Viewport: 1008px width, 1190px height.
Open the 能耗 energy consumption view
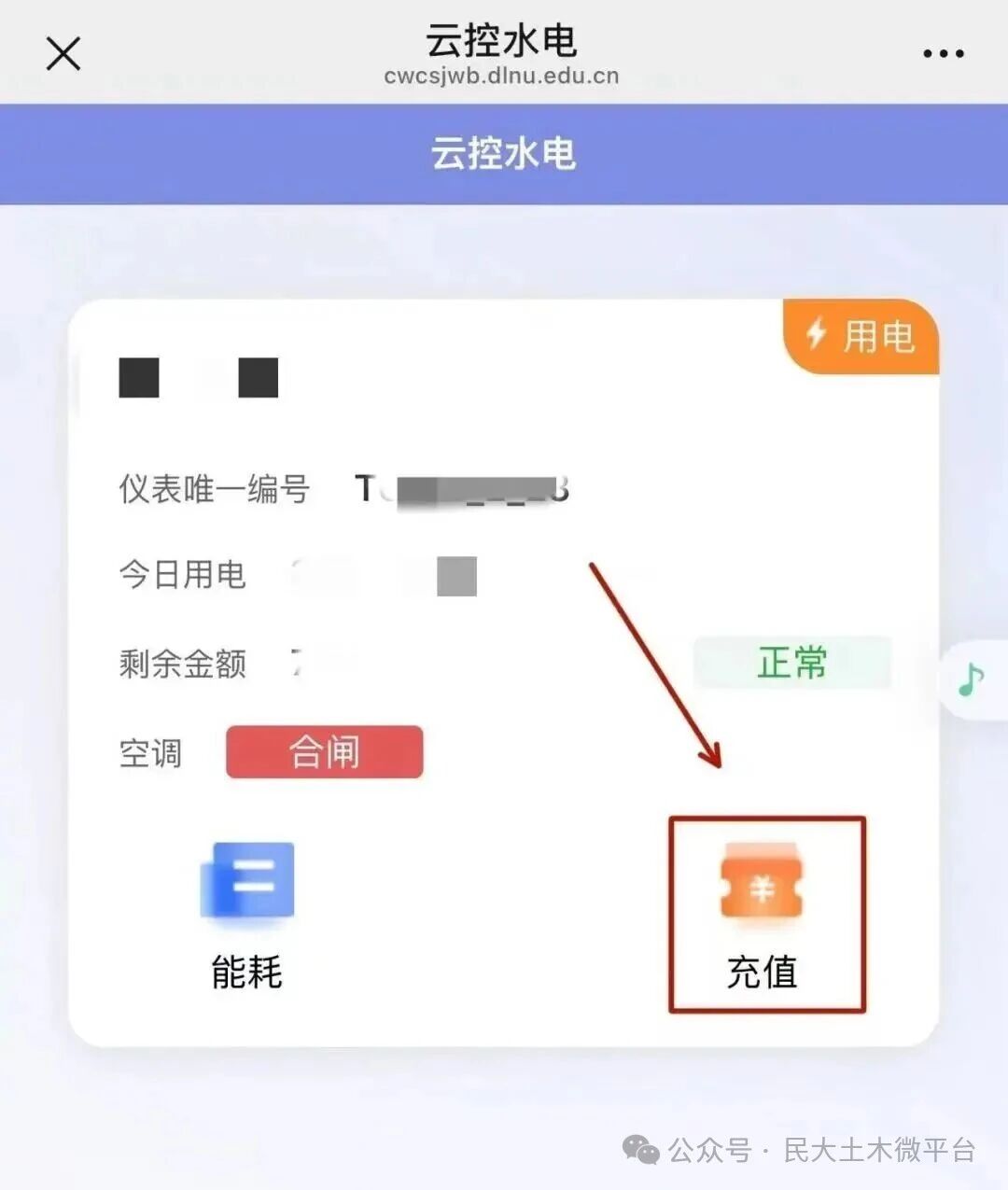click(247, 915)
